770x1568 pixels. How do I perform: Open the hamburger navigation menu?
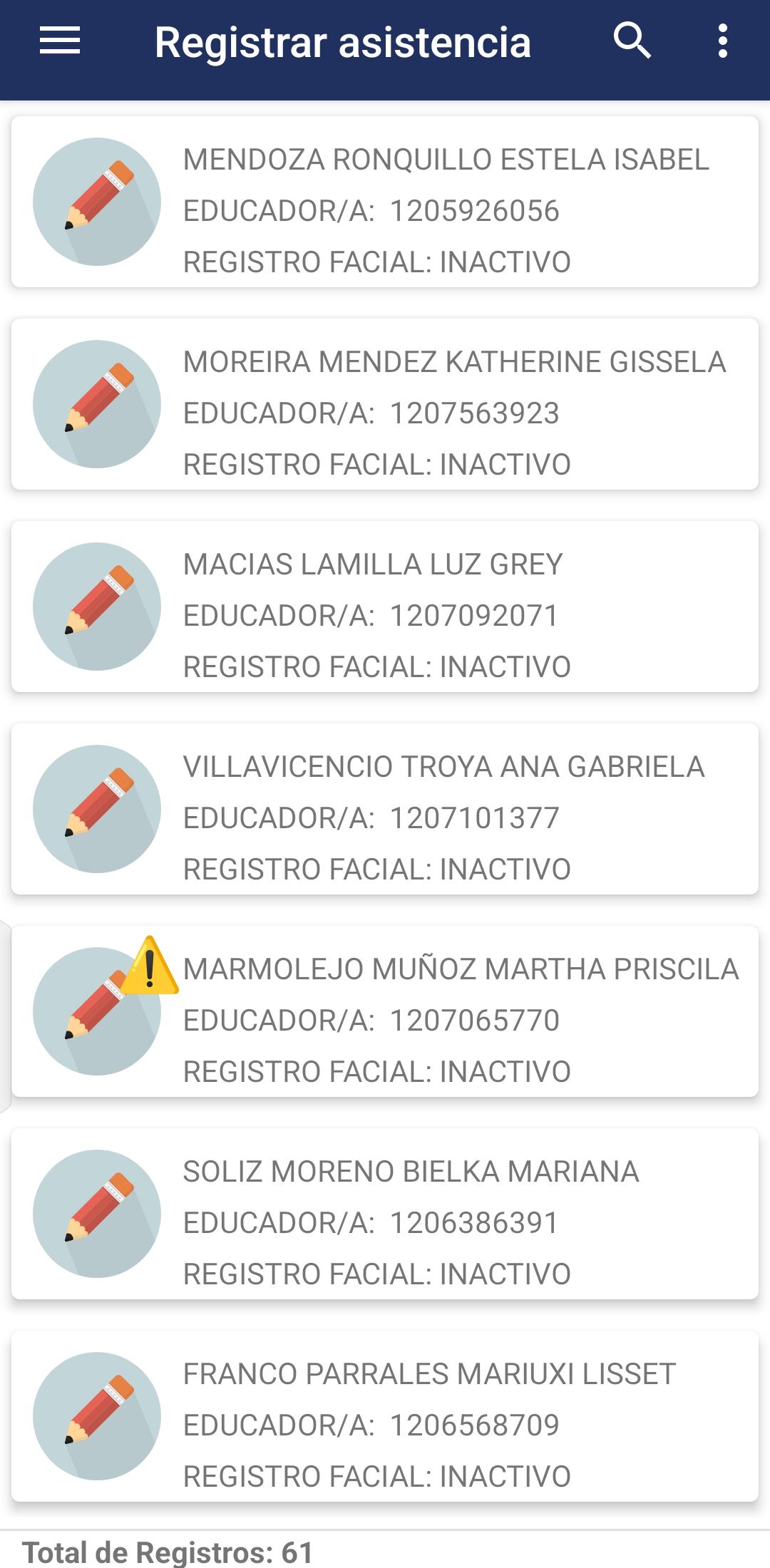tap(60, 41)
